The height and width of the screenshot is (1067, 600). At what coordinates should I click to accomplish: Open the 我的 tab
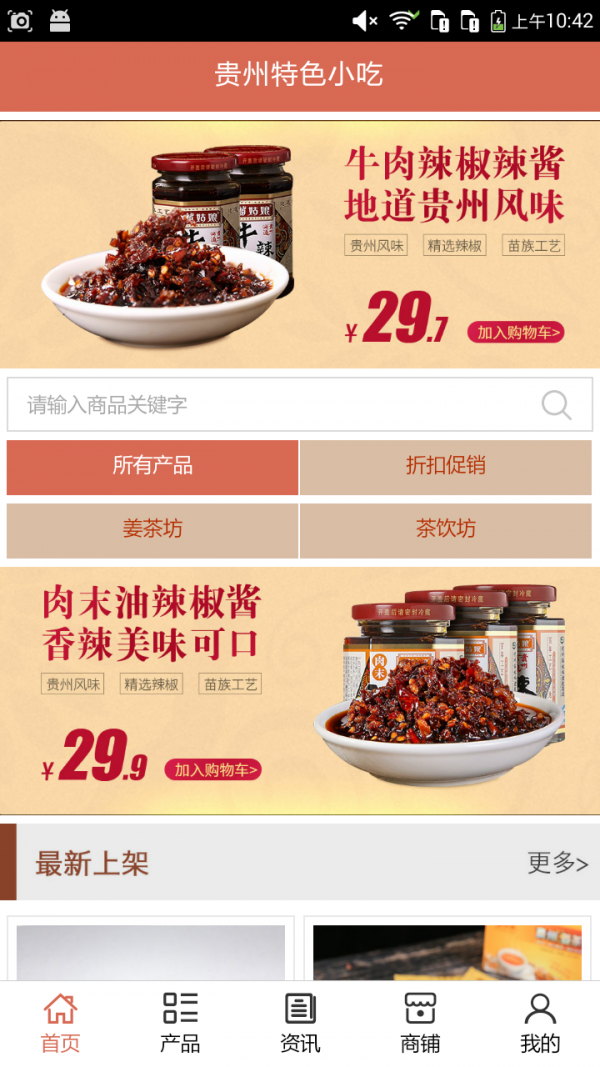point(540,1023)
